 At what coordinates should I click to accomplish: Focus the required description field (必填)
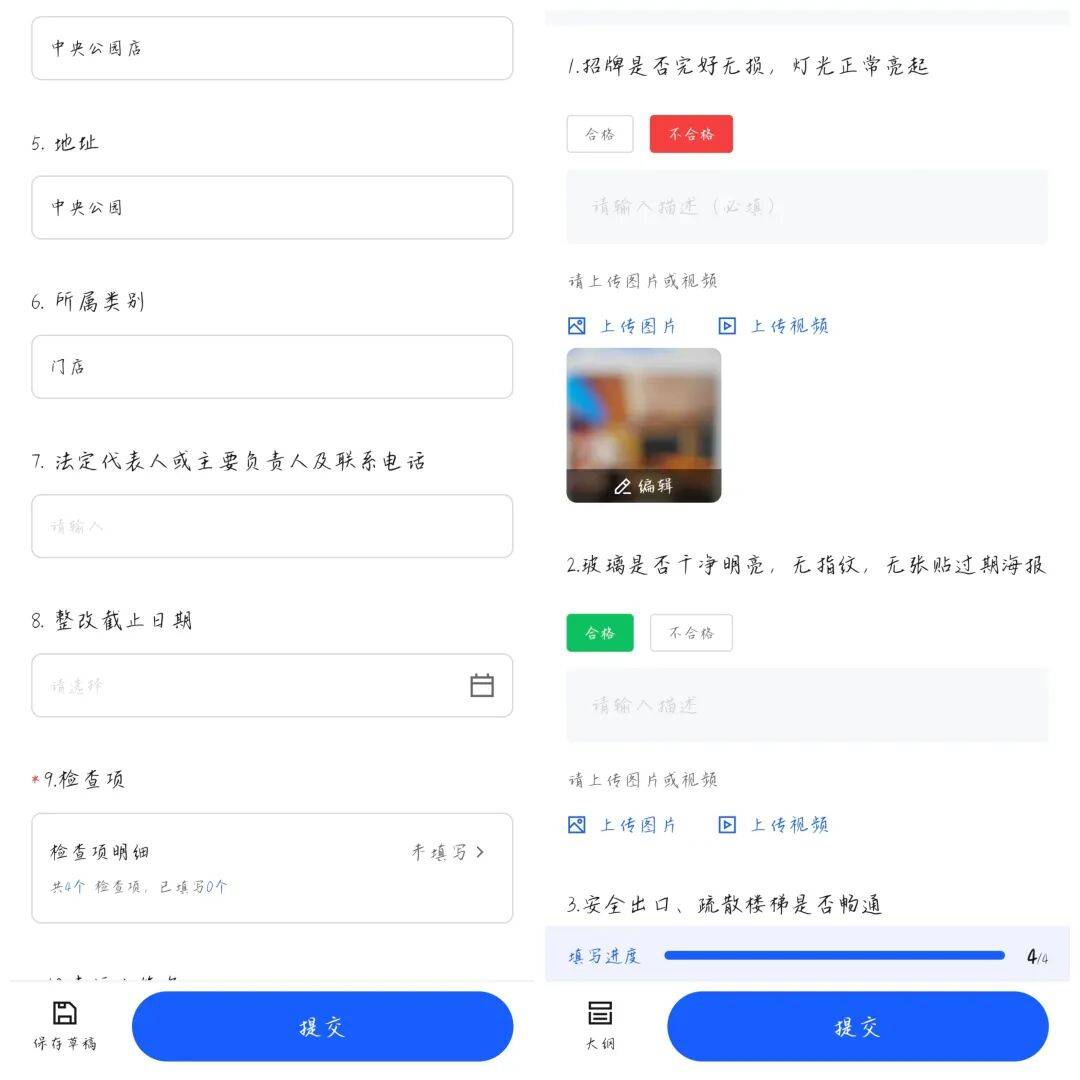click(806, 207)
